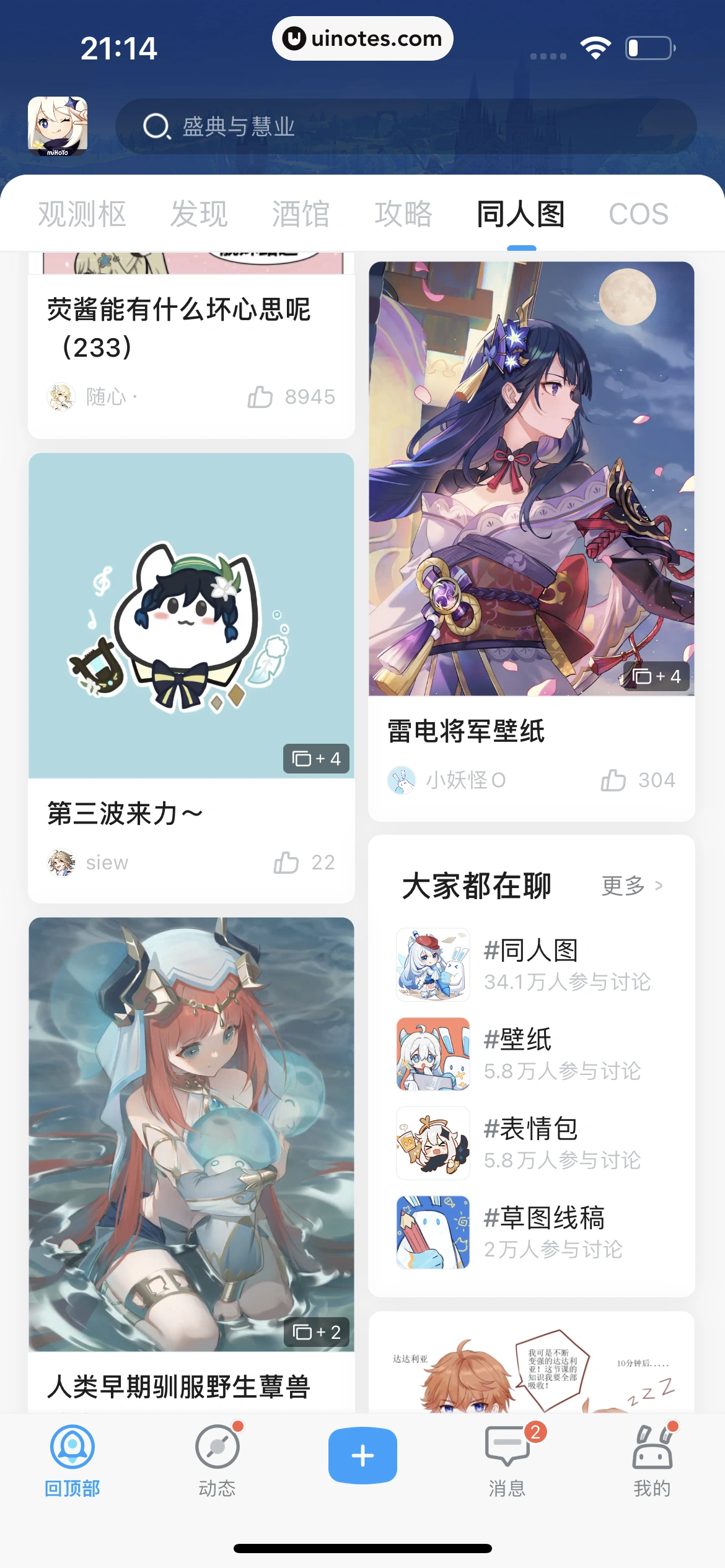The image size is (725, 1568).
Task: Tap the +2 image count badge on 人类早期驯服野生蕈兽
Action: [317, 1332]
